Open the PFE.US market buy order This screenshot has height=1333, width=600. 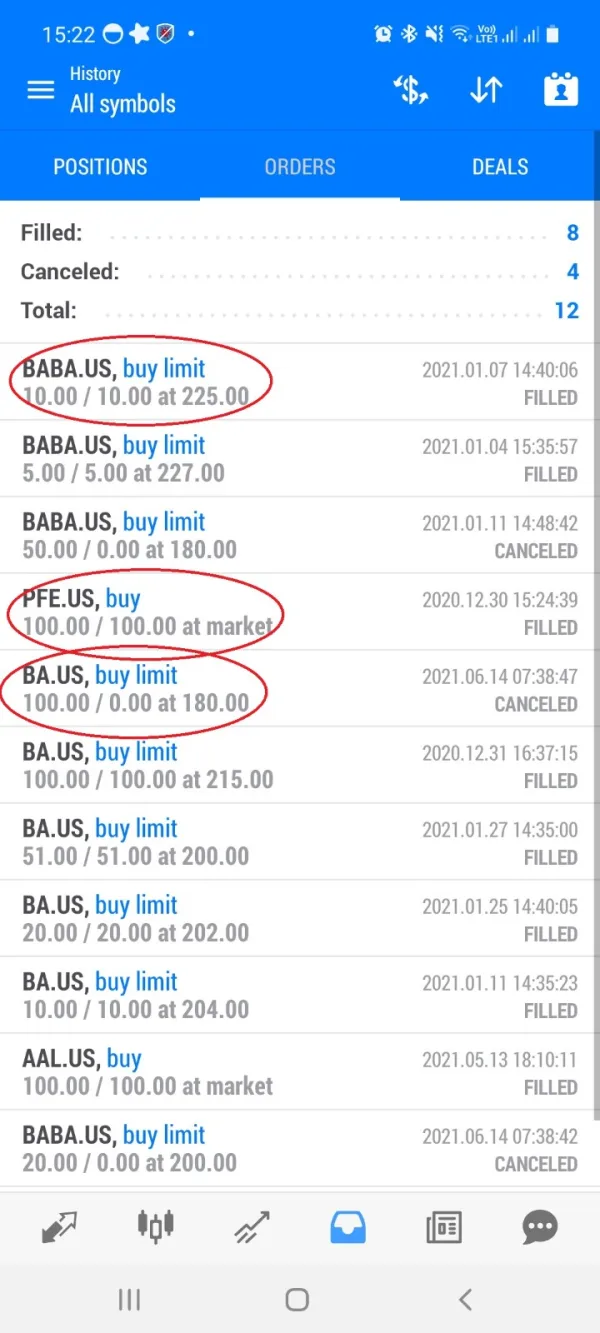(300, 613)
